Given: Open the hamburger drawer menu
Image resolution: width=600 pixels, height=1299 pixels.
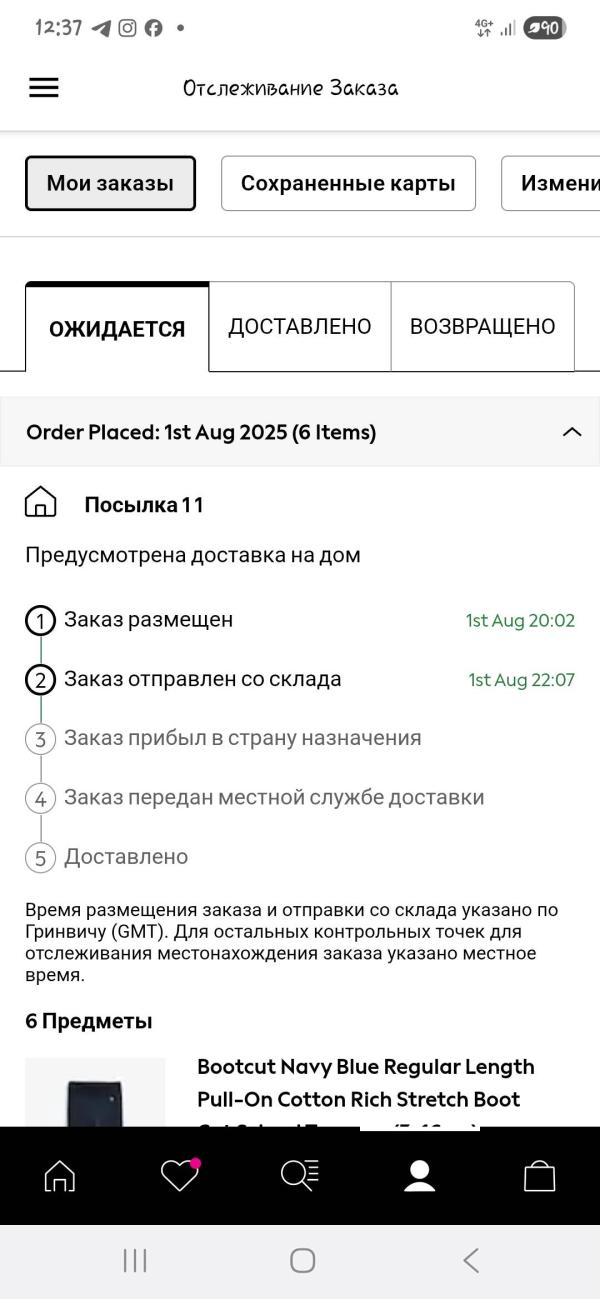Looking at the screenshot, I should pos(44,88).
